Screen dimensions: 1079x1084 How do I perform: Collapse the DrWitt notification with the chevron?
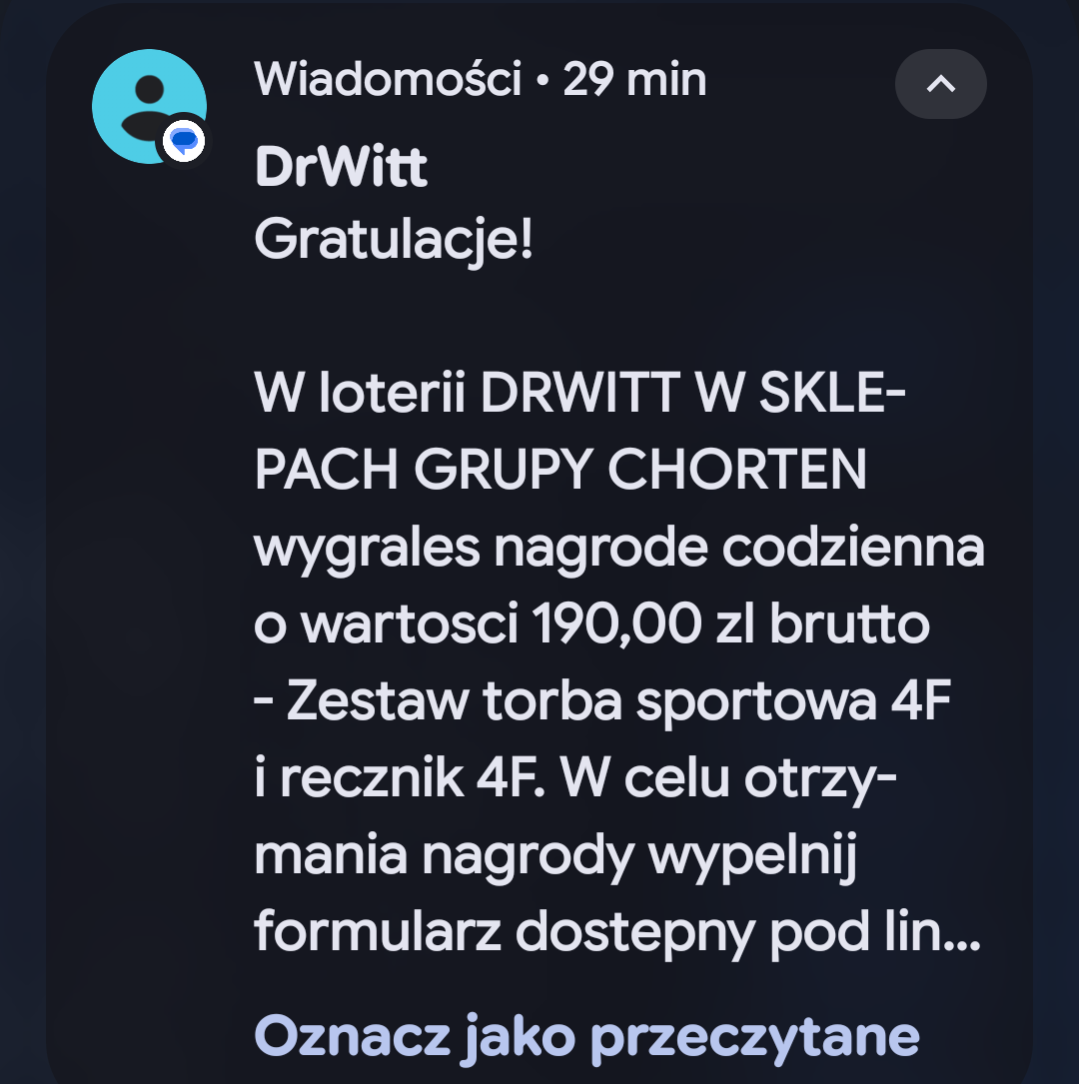pos(940,84)
